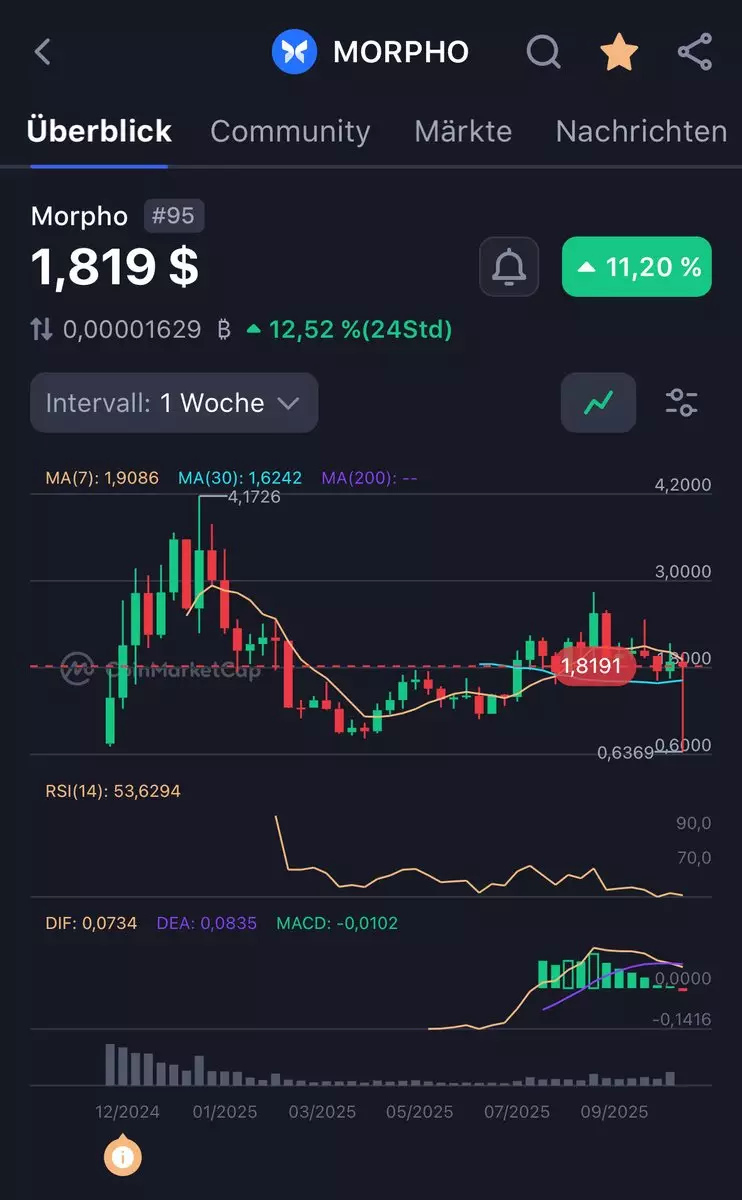Screen dimensions: 742x1200
Task: Switch to the Community tab
Action: pos(290,131)
